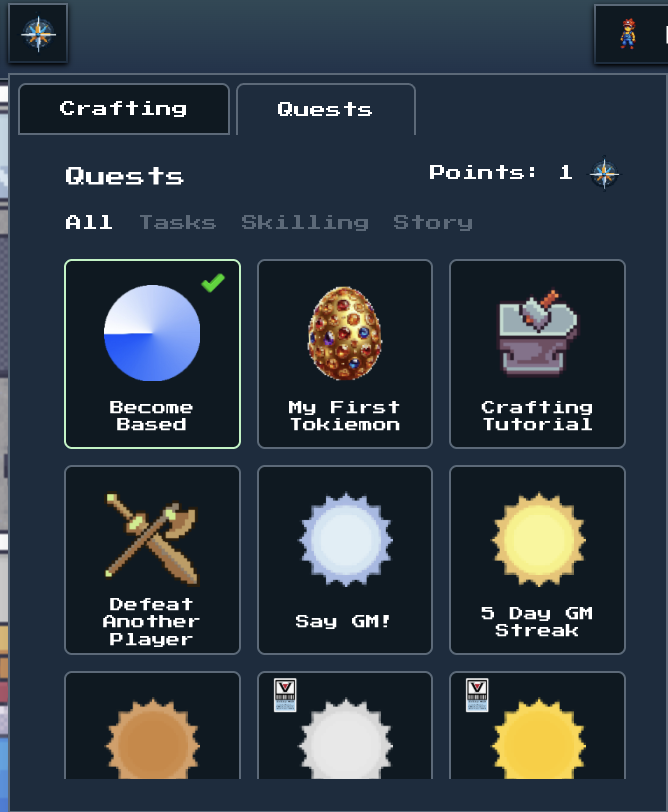The image size is (668, 812).
Task: Select the Say GM! quest
Action: click(345, 560)
